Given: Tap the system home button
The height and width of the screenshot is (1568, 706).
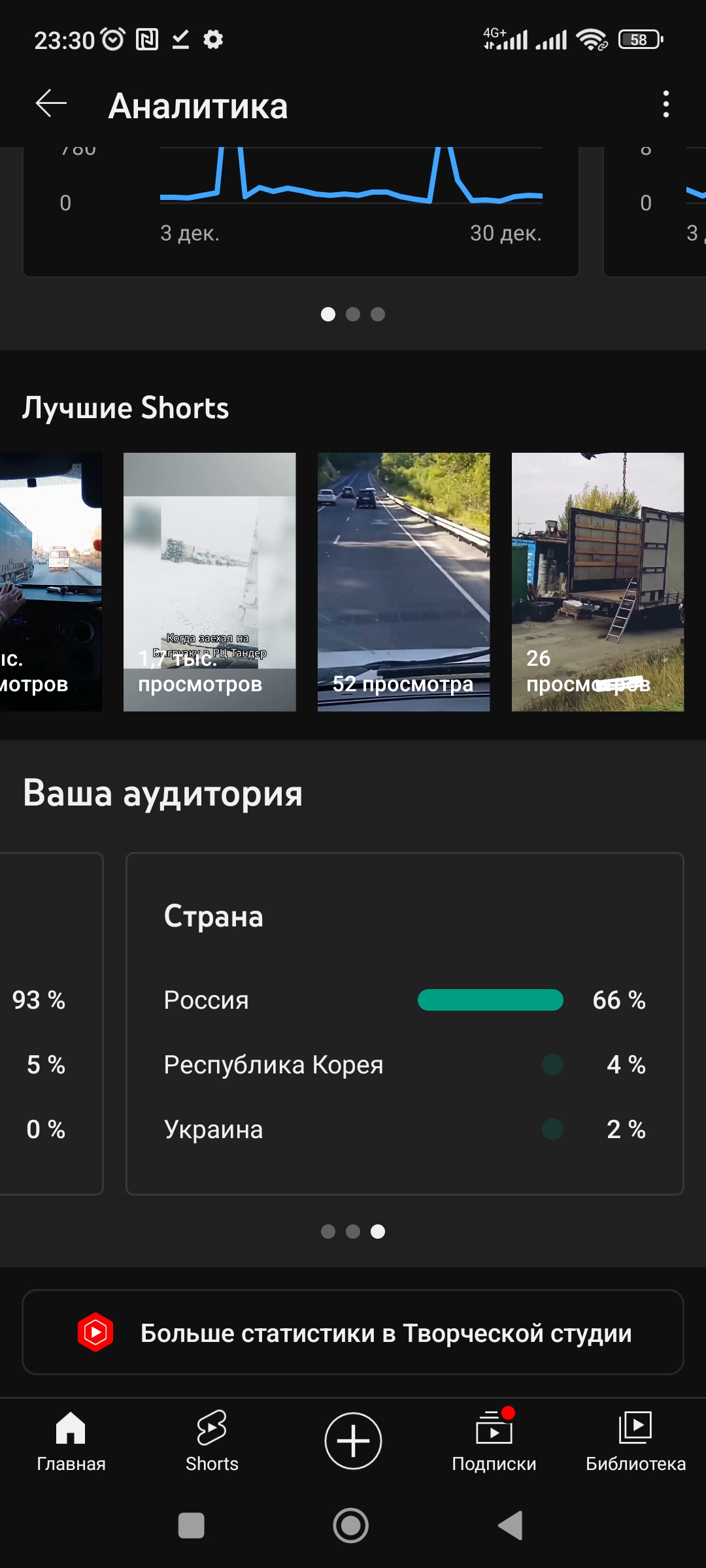Looking at the screenshot, I should [351, 1526].
